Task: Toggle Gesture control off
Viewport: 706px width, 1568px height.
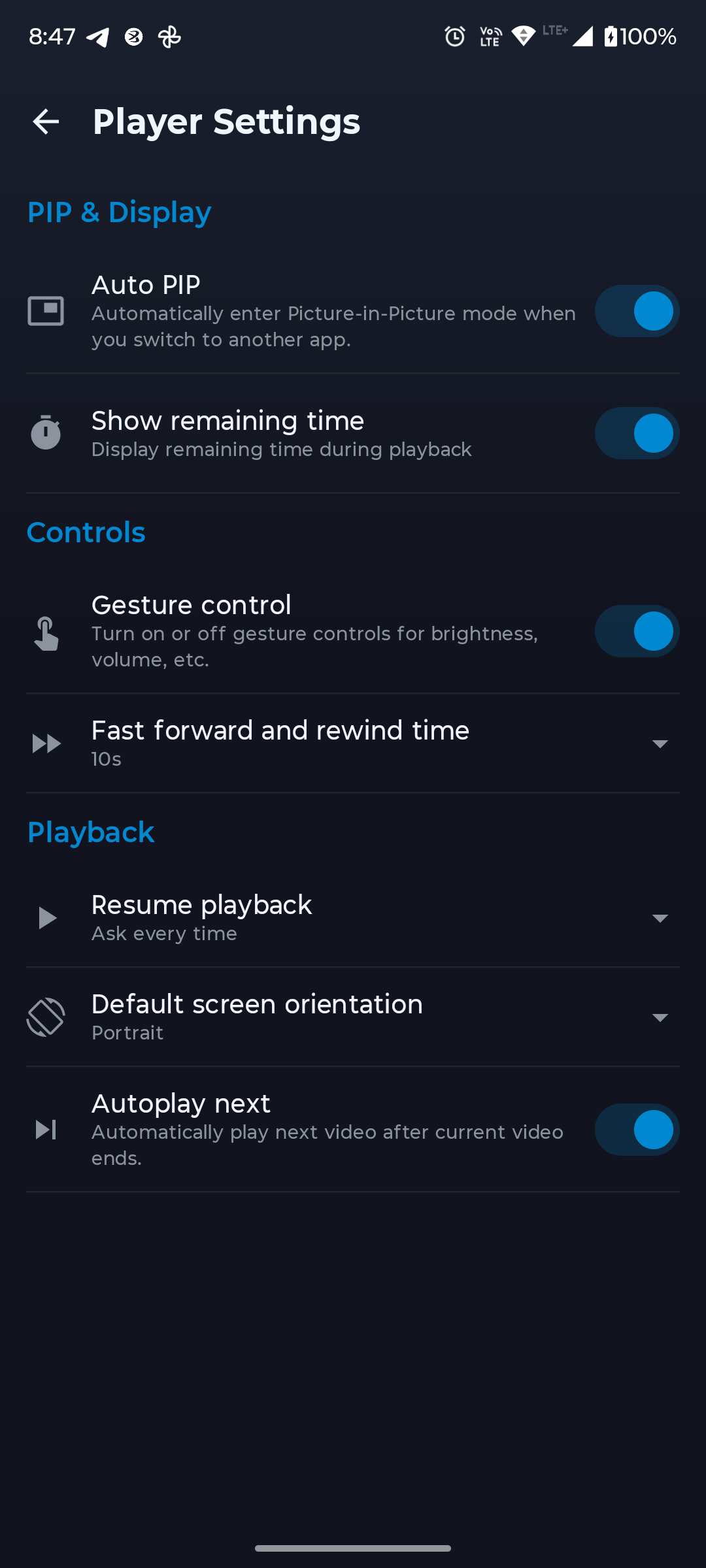Action: coord(636,631)
